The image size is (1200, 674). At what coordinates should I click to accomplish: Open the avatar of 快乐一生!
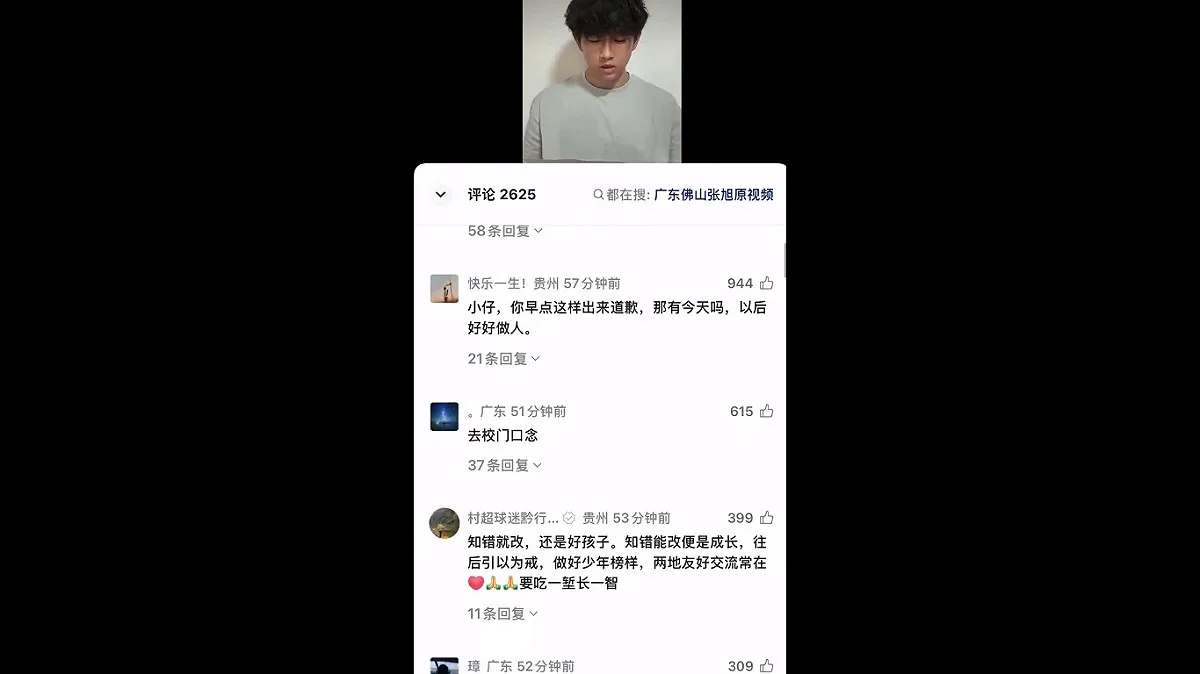tap(444, 289)
